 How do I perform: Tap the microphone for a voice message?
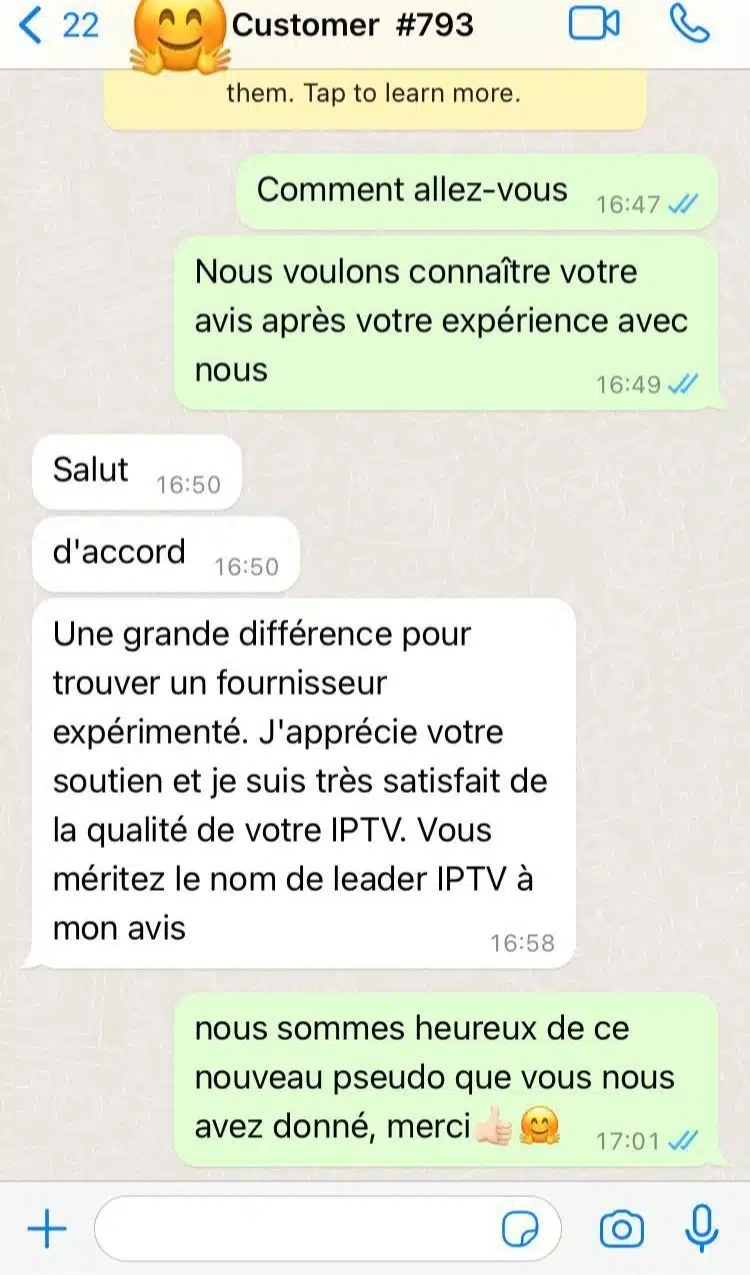702,1228
